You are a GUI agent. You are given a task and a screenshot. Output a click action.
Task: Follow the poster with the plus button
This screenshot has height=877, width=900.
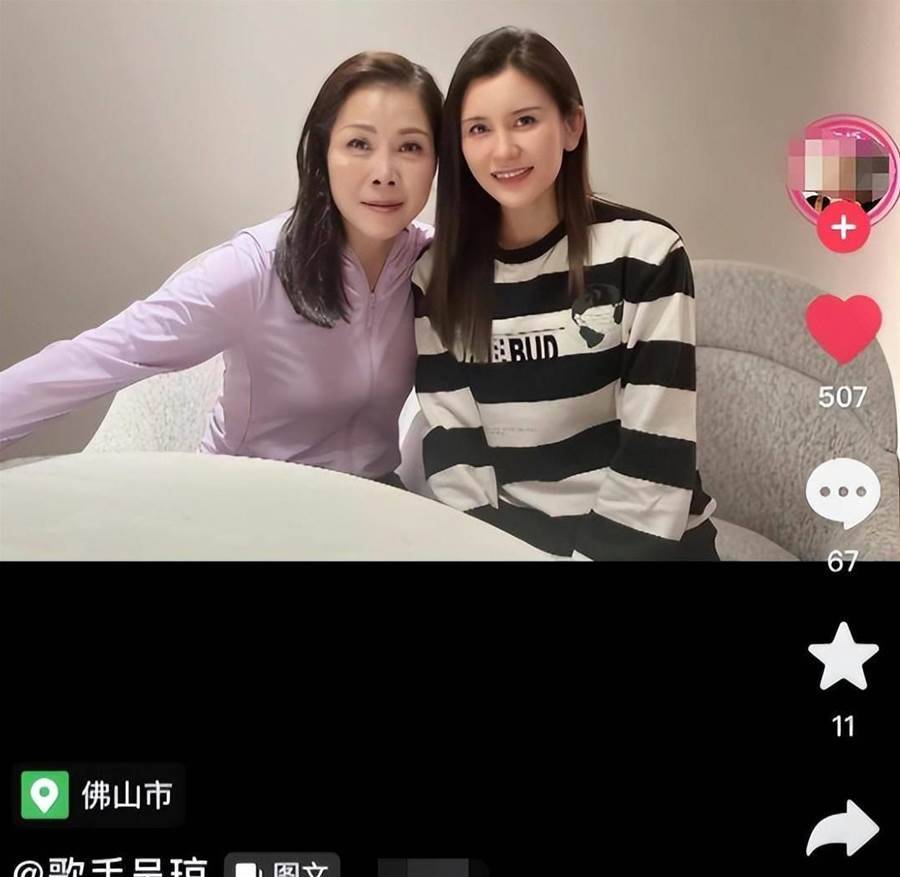843,227
